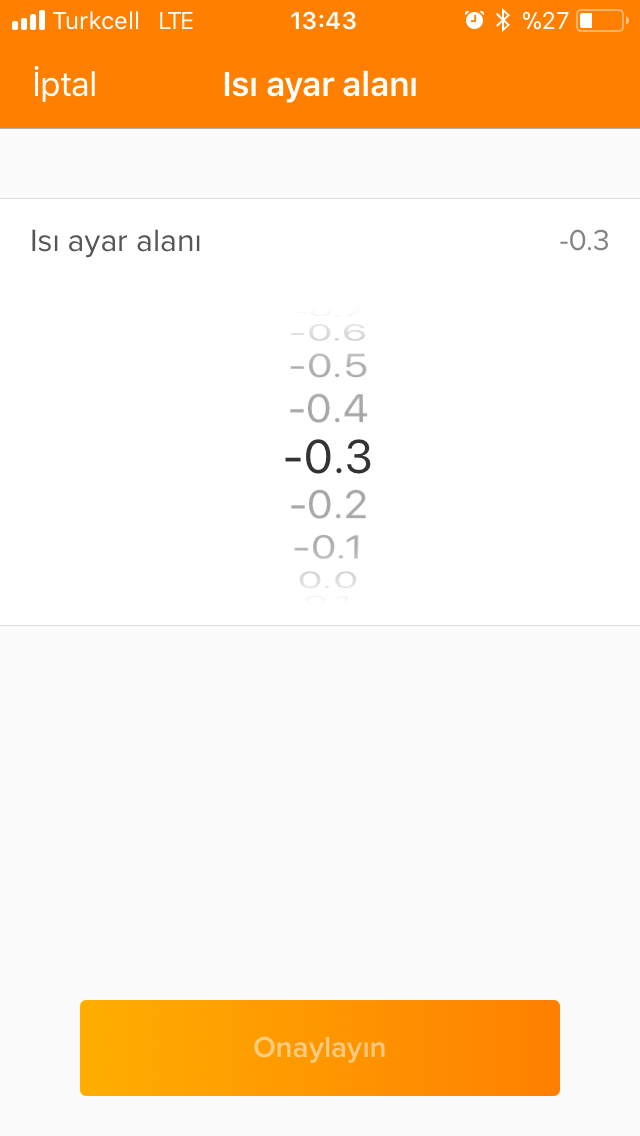Tap the Isı ayar alanı row
The image size is (640, 1136).
coord(320,241)
